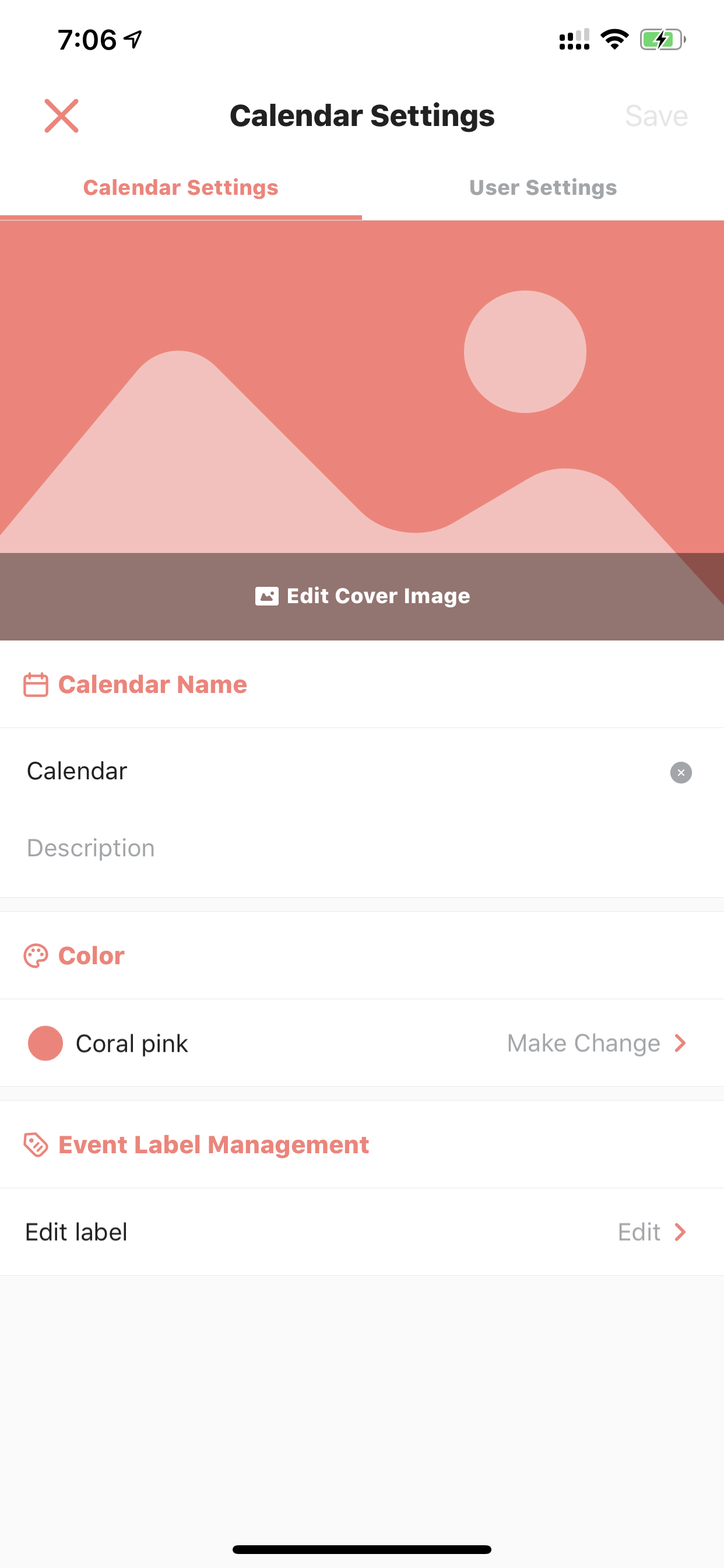
Task: Tap the Save button
Action: click(x=656, y=116)
